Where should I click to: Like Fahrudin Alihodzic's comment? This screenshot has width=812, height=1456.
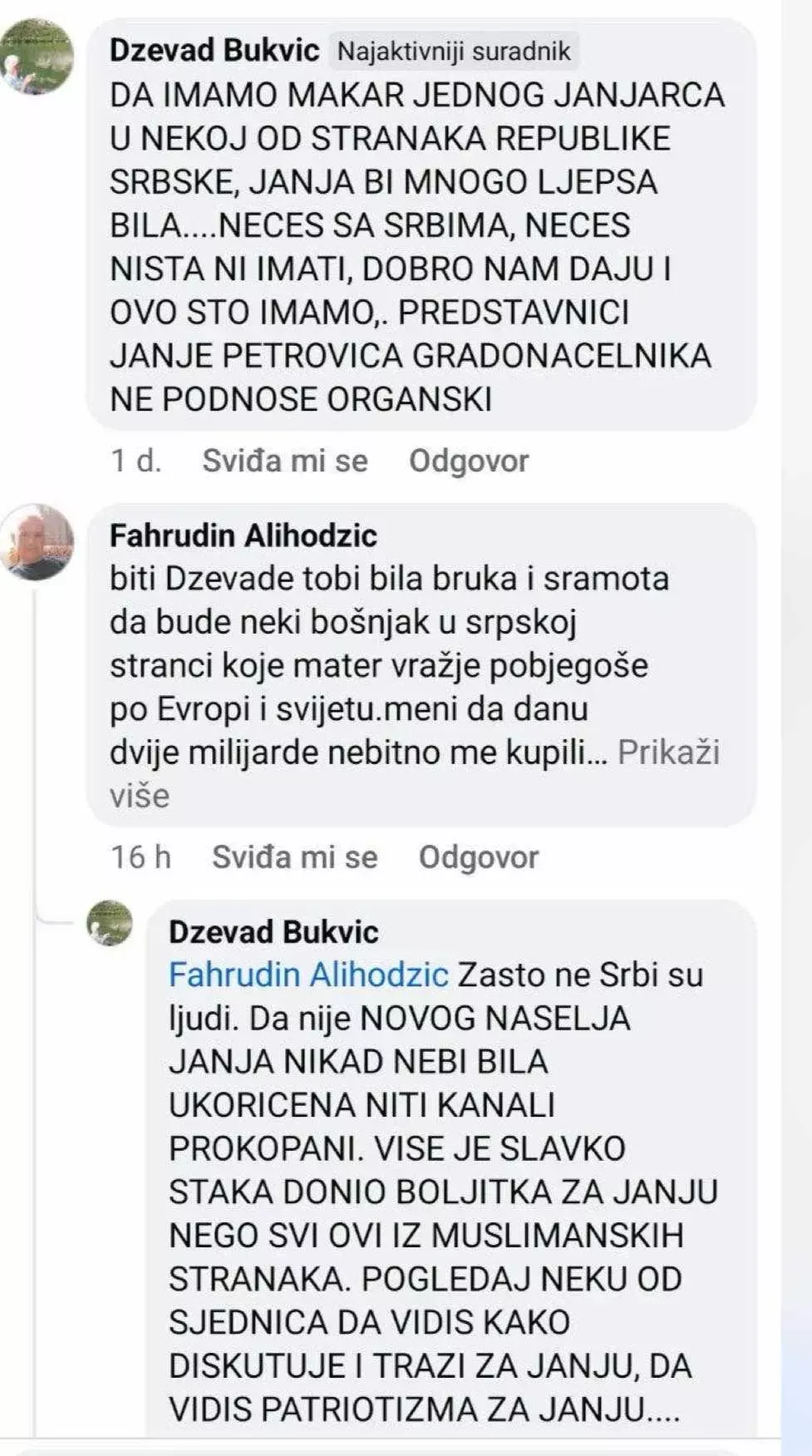(x=294, y=857)
